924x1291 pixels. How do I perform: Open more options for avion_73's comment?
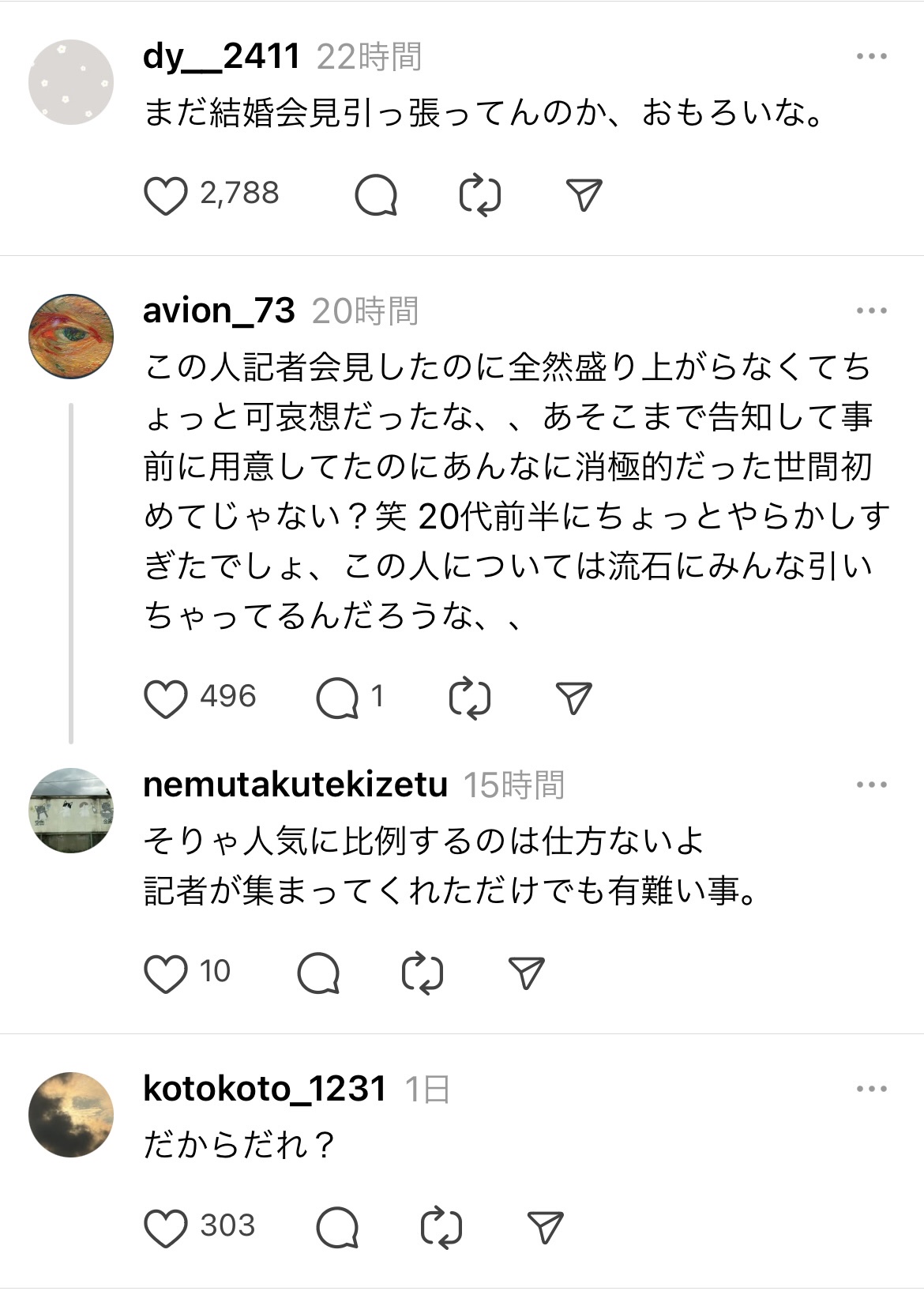(x=871, y=311)
